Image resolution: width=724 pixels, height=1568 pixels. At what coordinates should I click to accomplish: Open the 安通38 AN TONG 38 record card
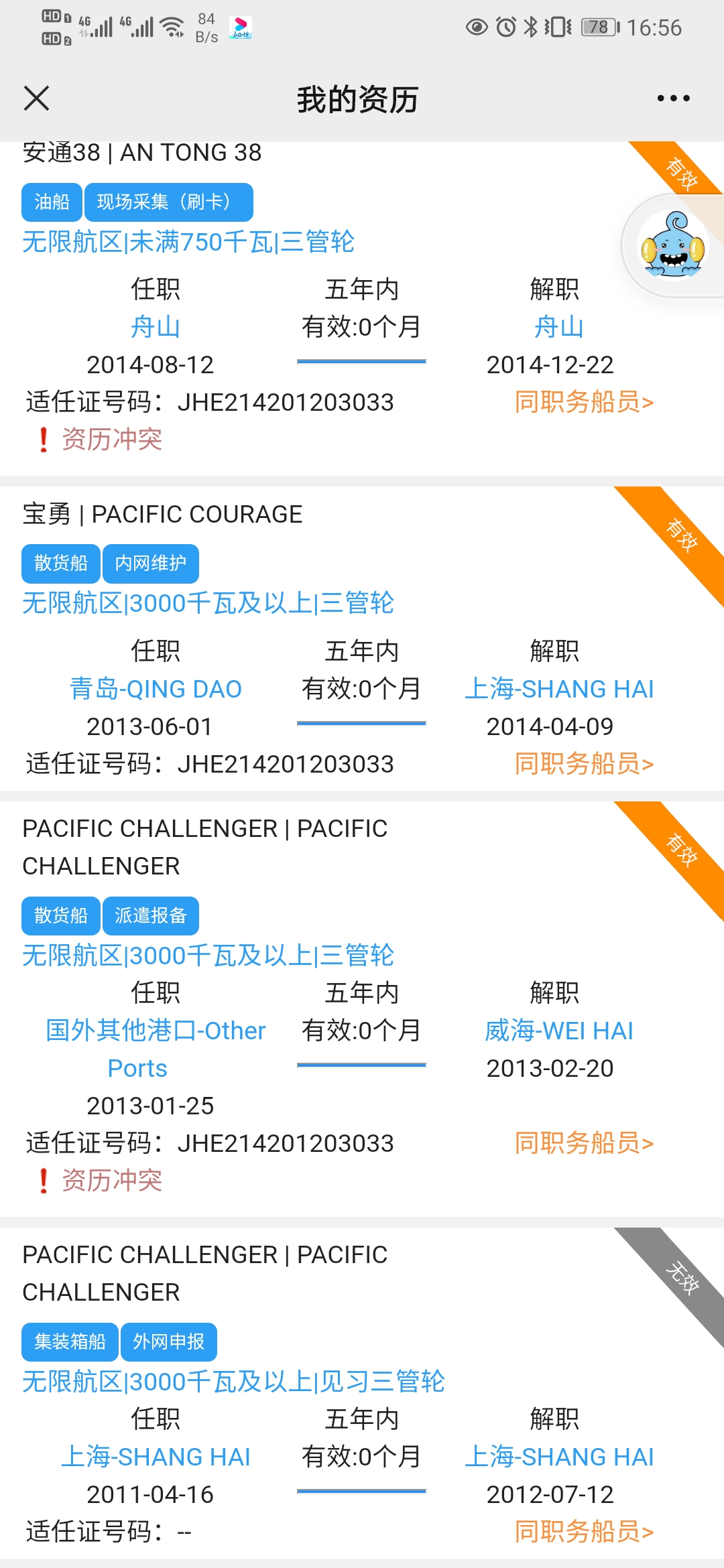[362, 308]
